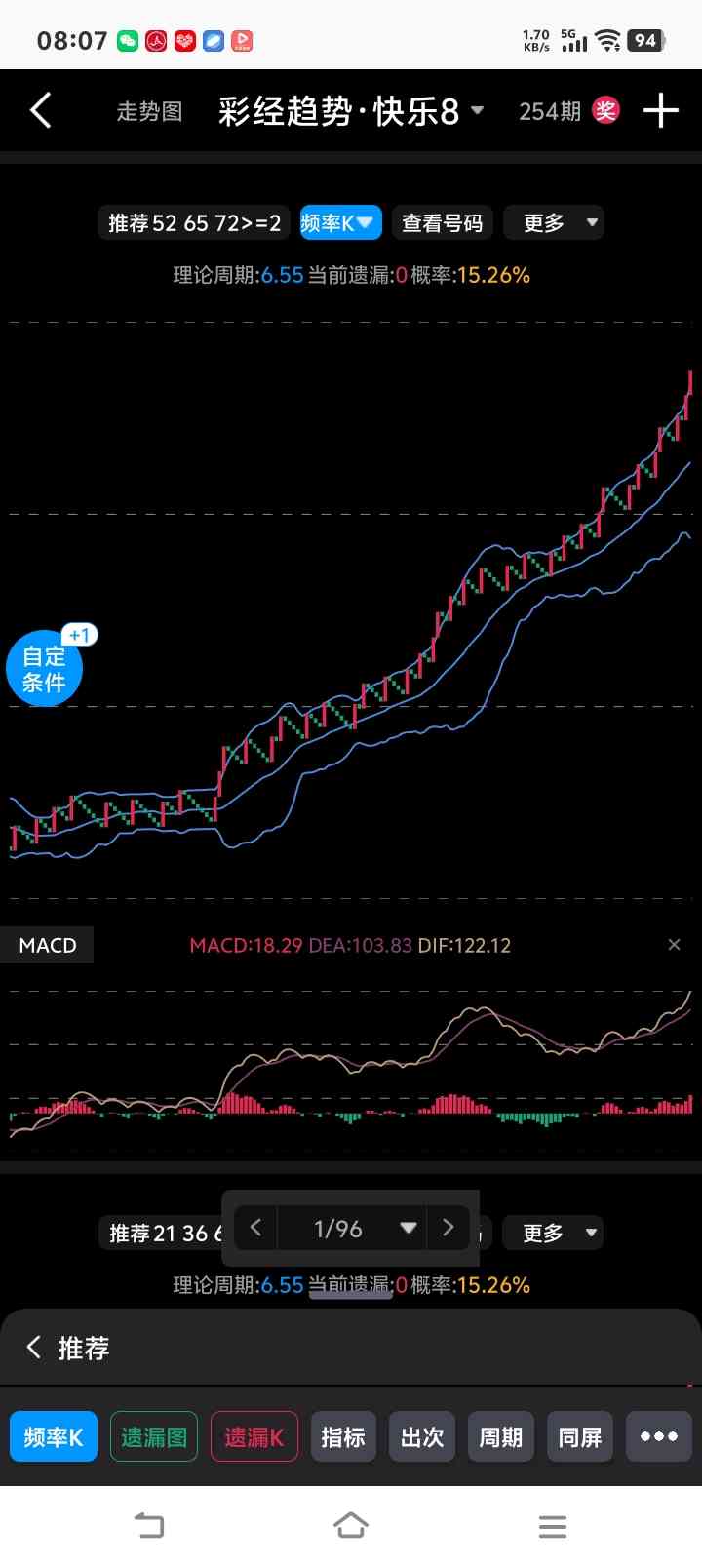Open the 254期 period selector
The image size is (702, 1568).
pyautogui.click(x=550, y=111)
